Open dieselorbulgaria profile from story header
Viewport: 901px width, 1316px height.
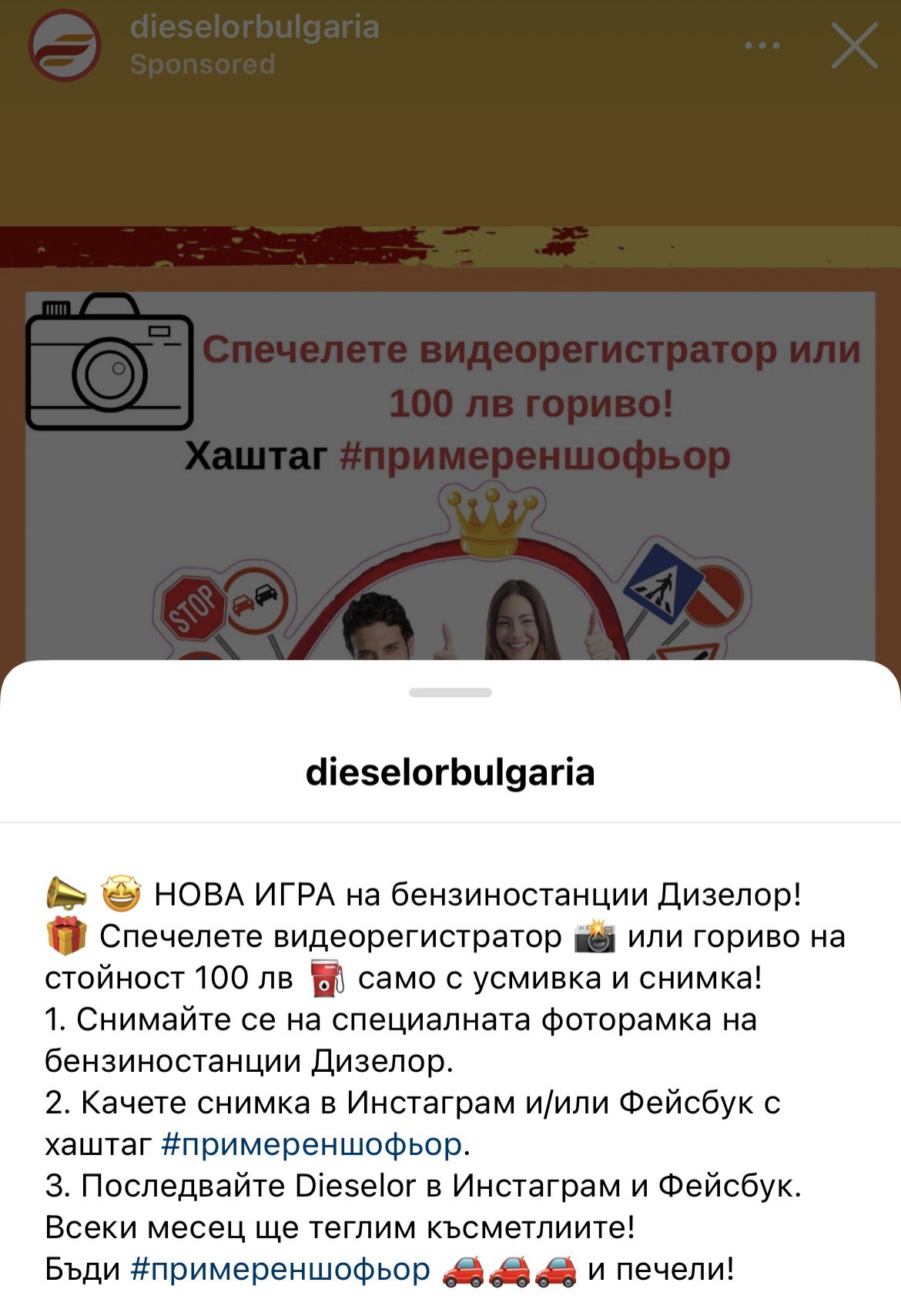click(255, 27)
